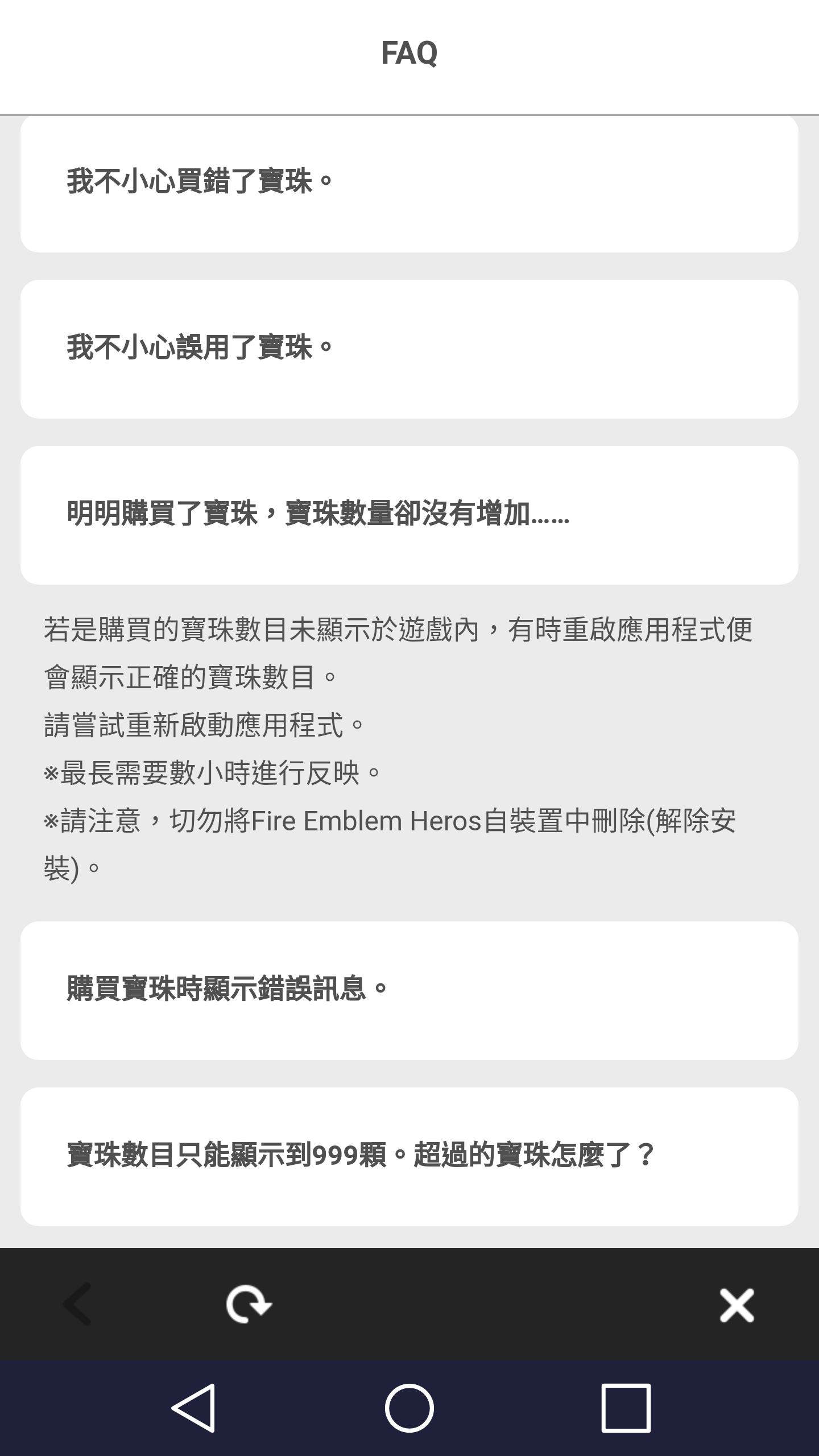Image resolution: width=819 pixels, height=1456 pixels.
Task: Expand the 我不小心買錯了寶珠 question
Action: (409, 183)
